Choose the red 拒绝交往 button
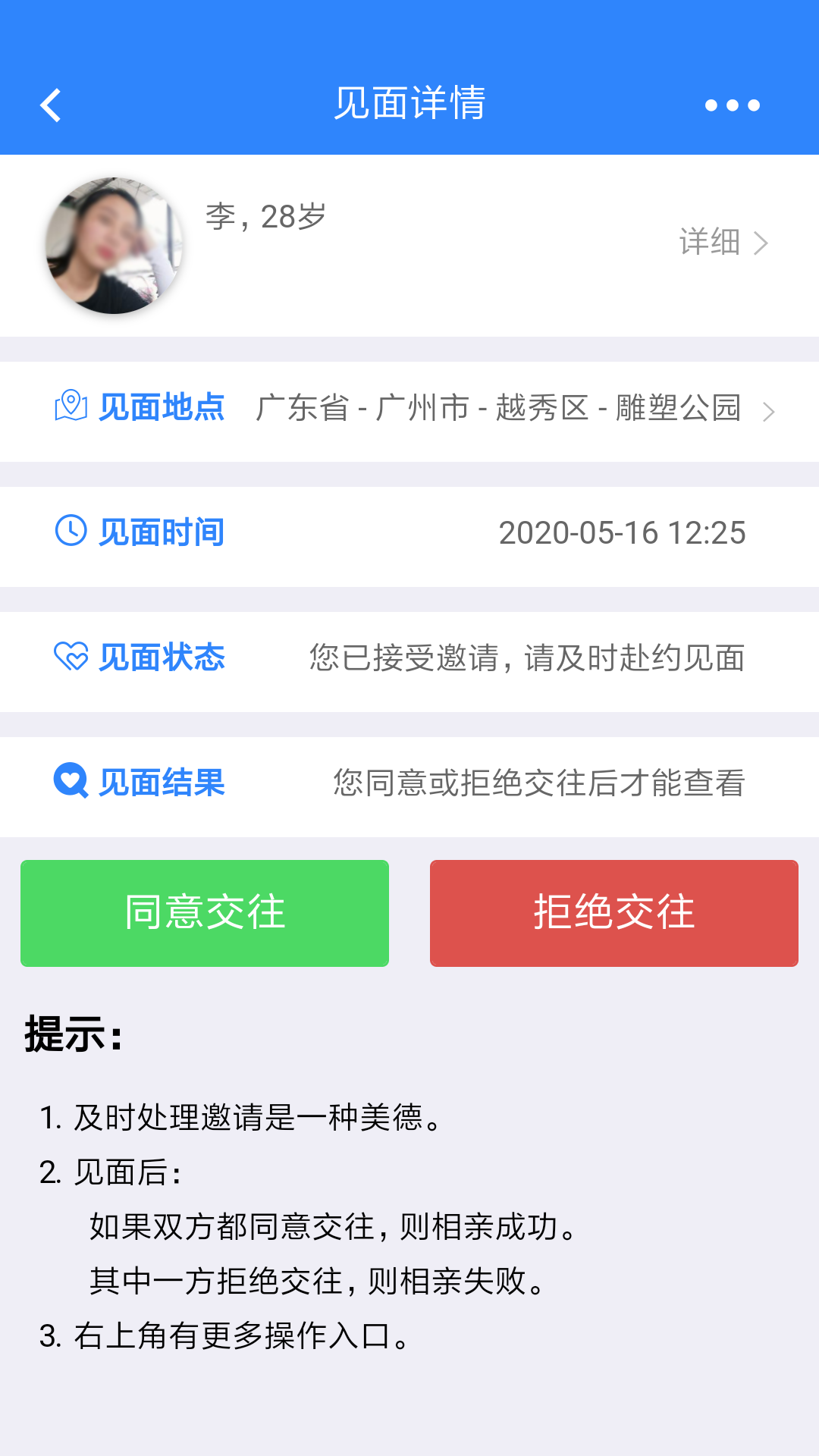This screenshot has height=1456, width=819. pos(613,913)
